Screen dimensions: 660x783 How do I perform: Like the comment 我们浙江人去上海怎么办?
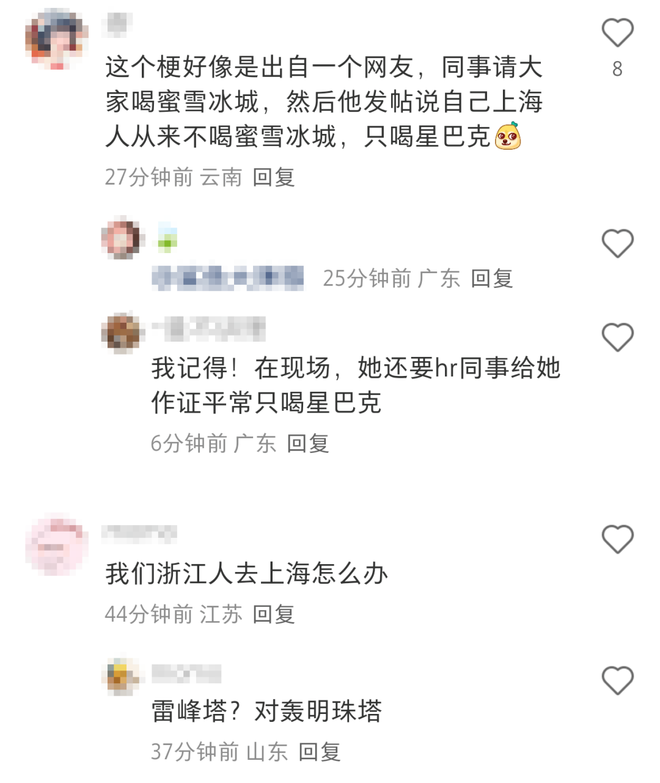pos(617,540)
